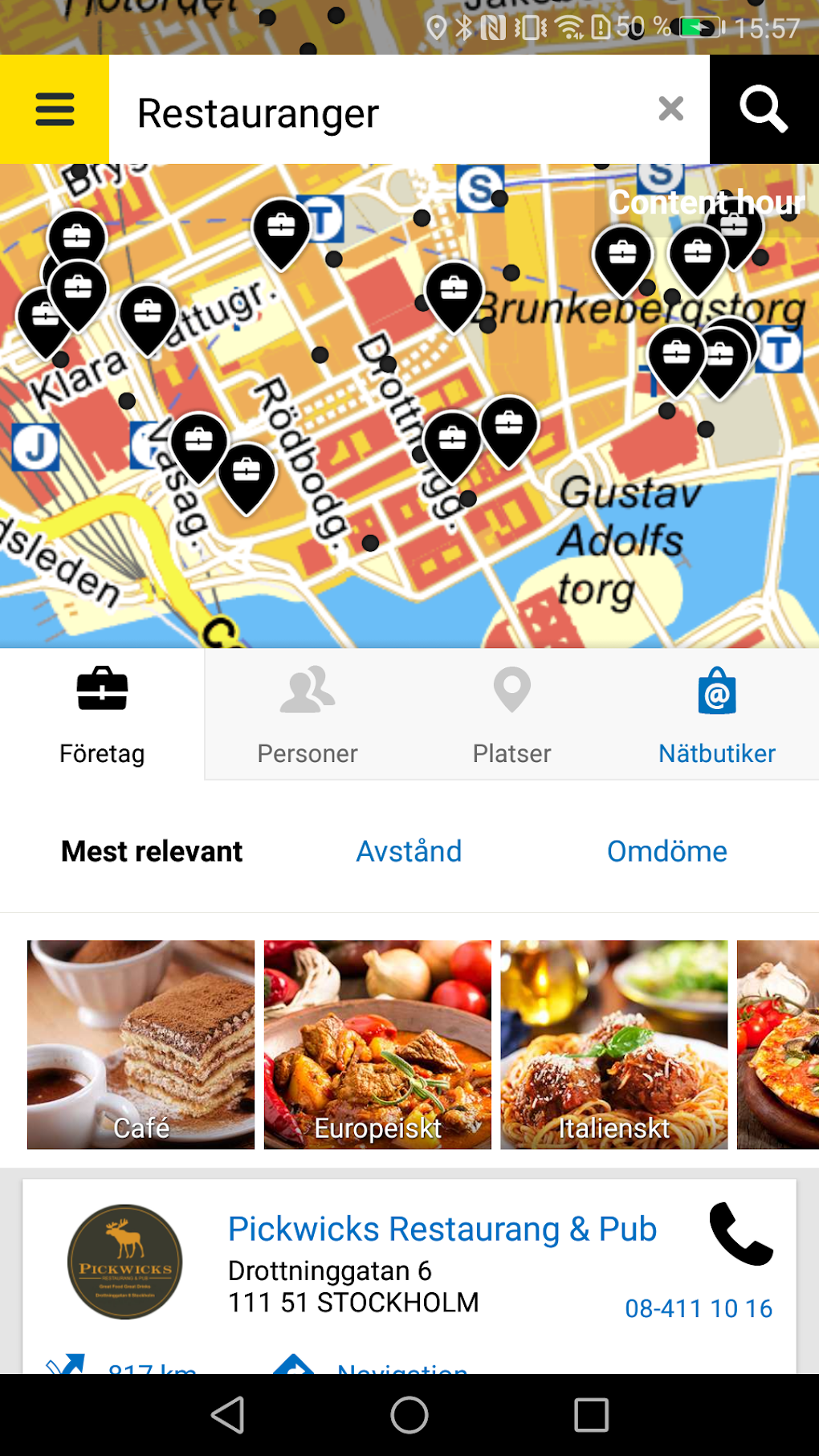
Task: Select the Företag briefcase icon
Action: [102, 690]
